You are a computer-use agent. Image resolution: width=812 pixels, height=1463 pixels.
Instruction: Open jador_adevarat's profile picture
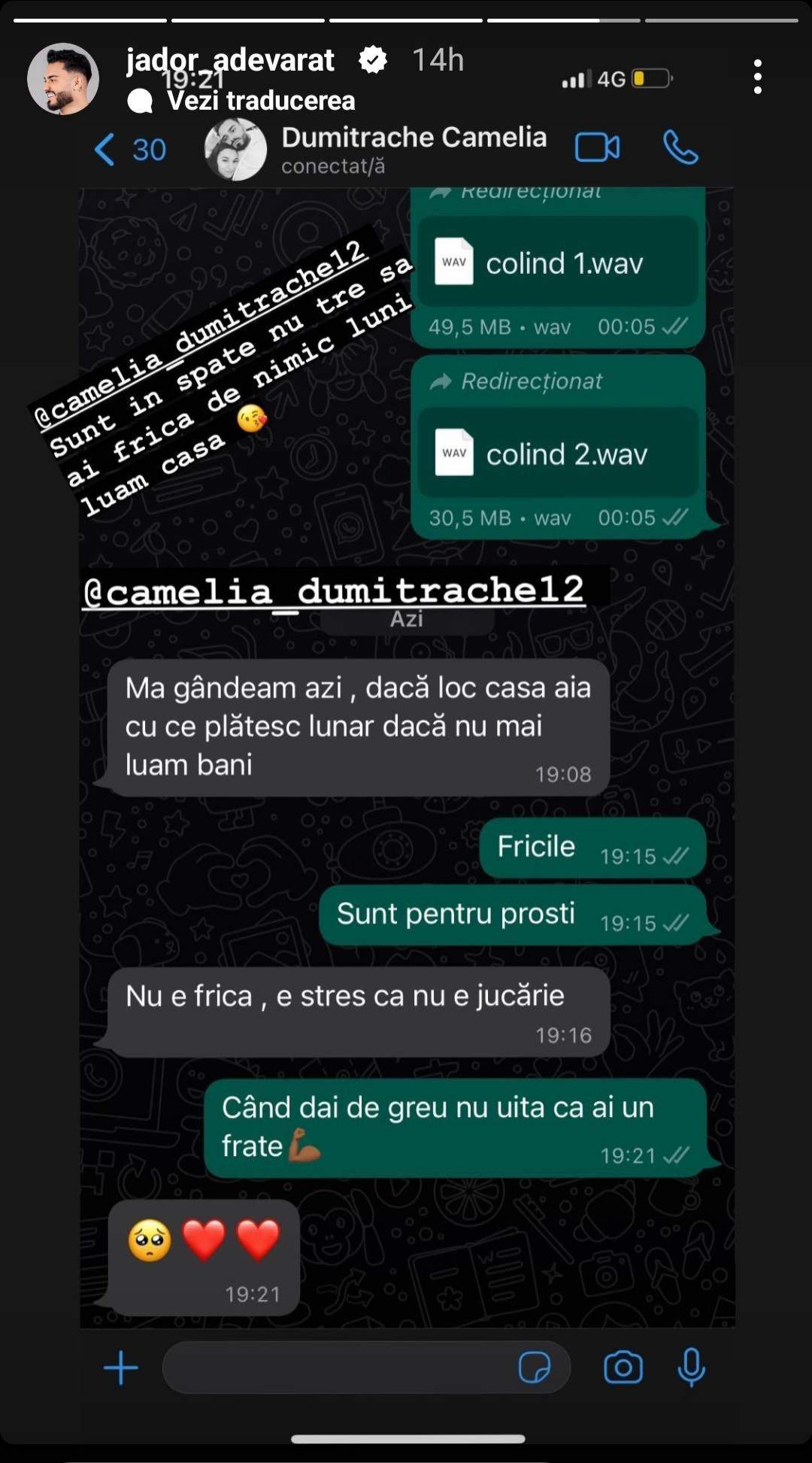pos(63,79)
